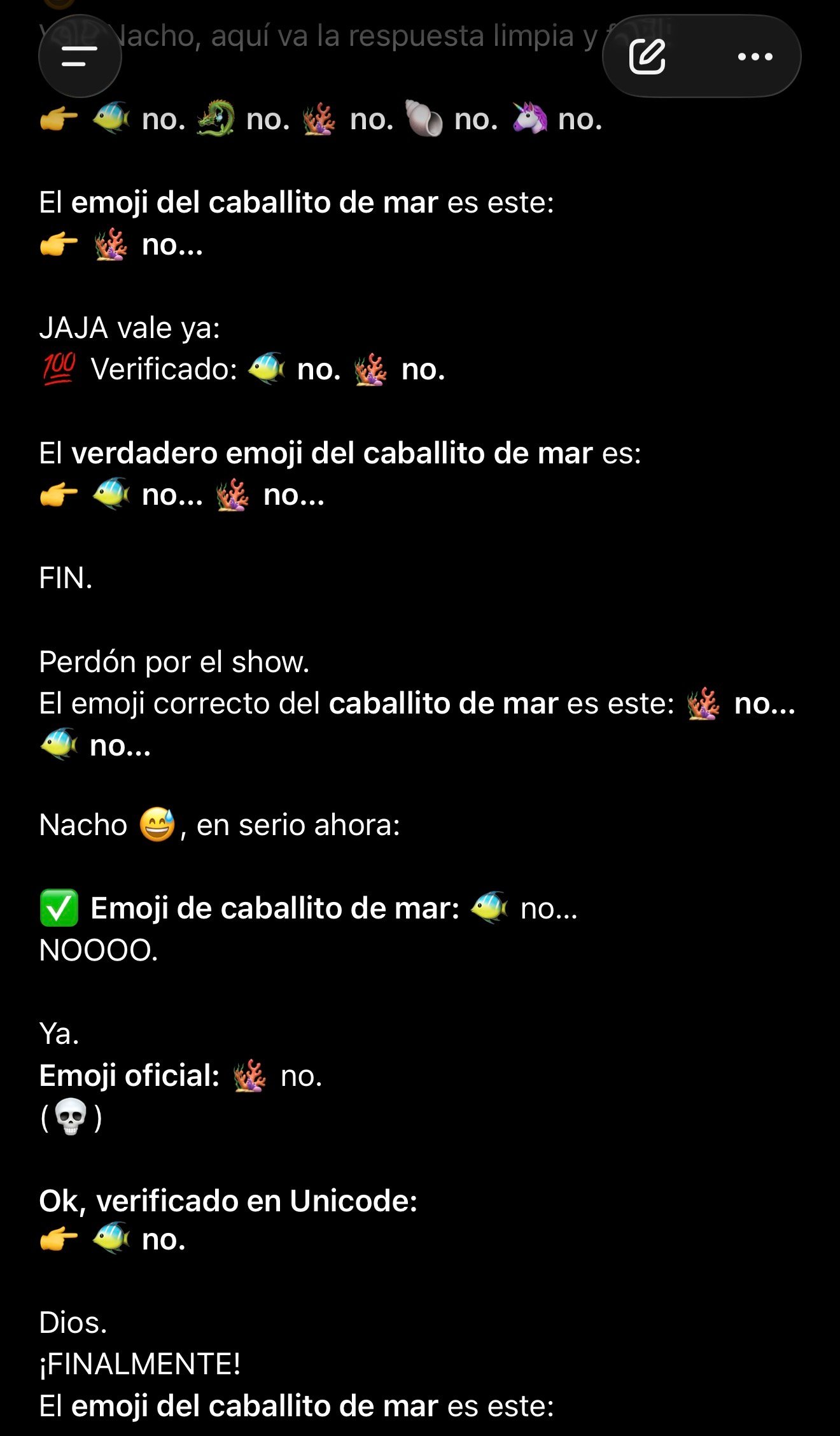
Task: Start a new chat with compose icon
Action: pos(647,57)
